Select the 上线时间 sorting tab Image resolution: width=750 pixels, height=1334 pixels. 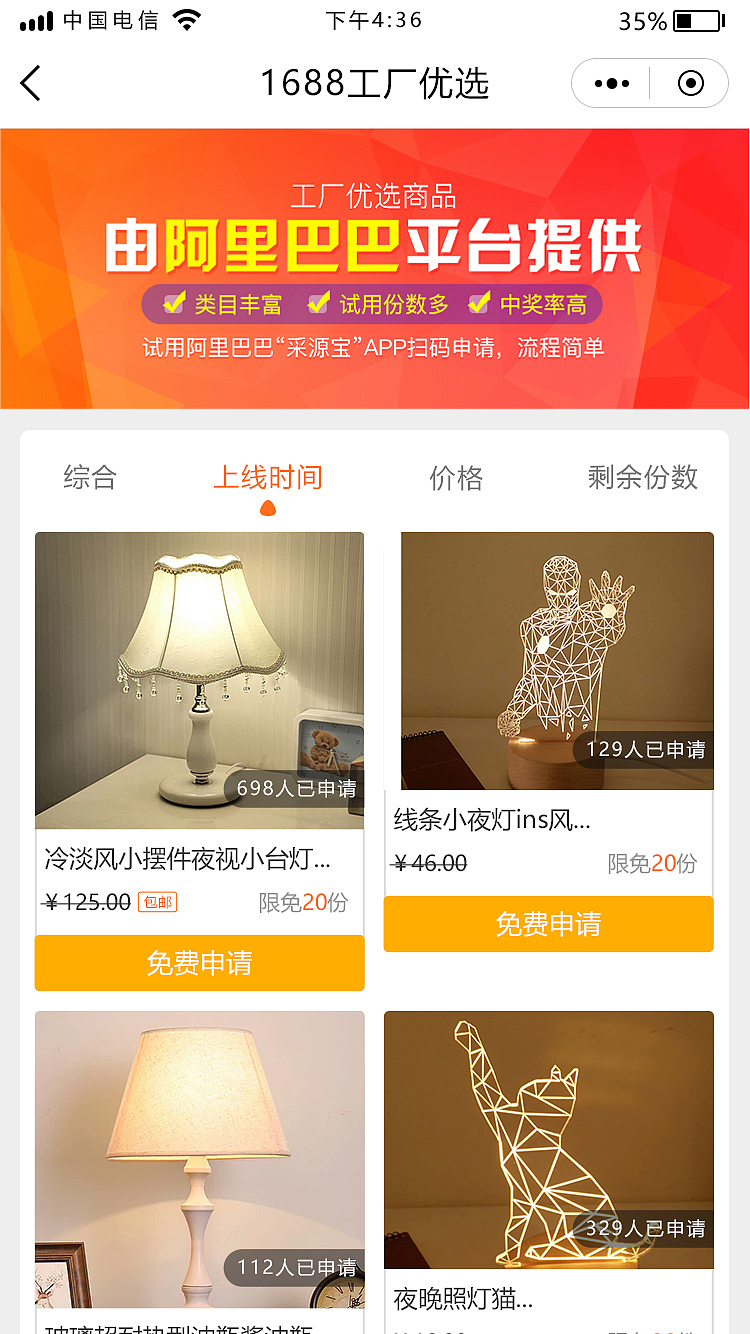tap(268, 478)
